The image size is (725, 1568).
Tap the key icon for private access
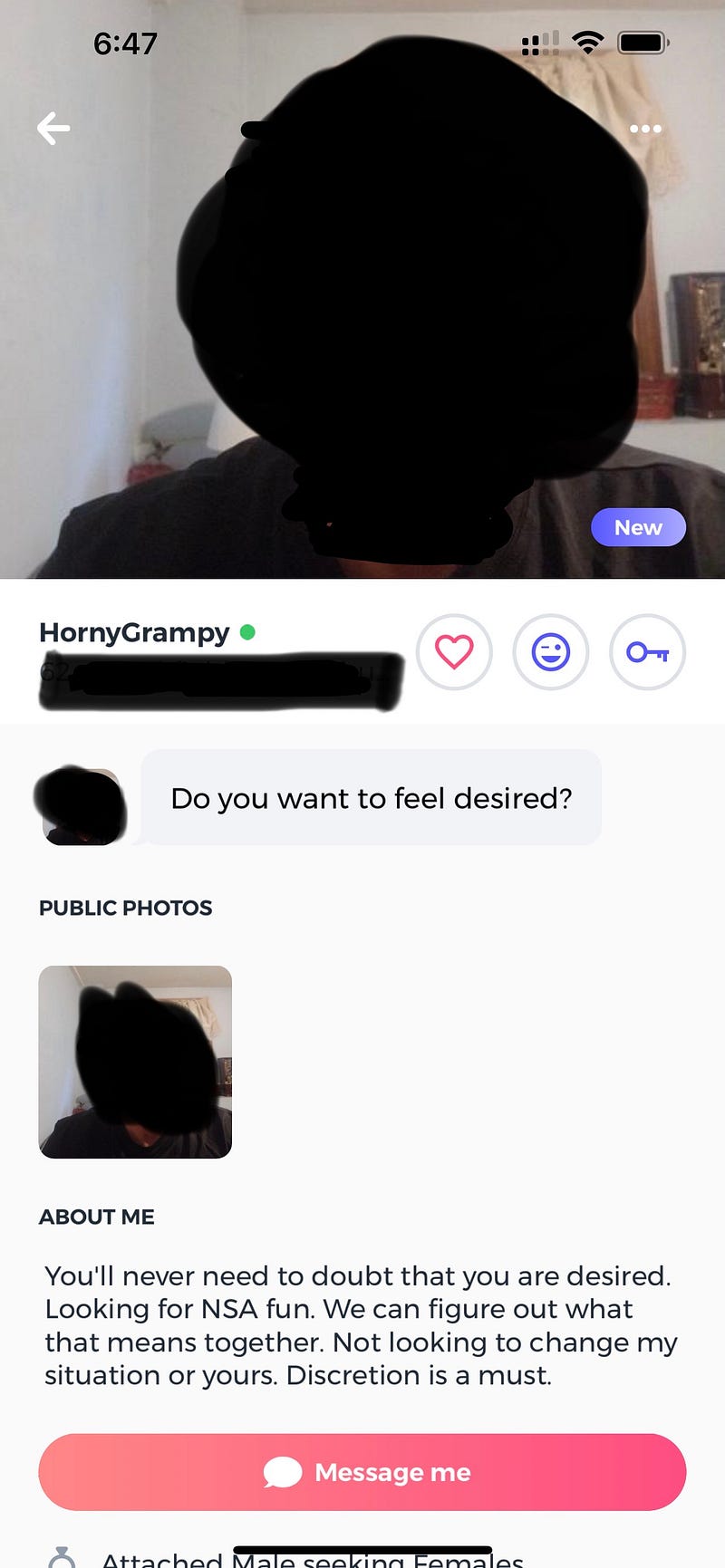click(647, 652)
